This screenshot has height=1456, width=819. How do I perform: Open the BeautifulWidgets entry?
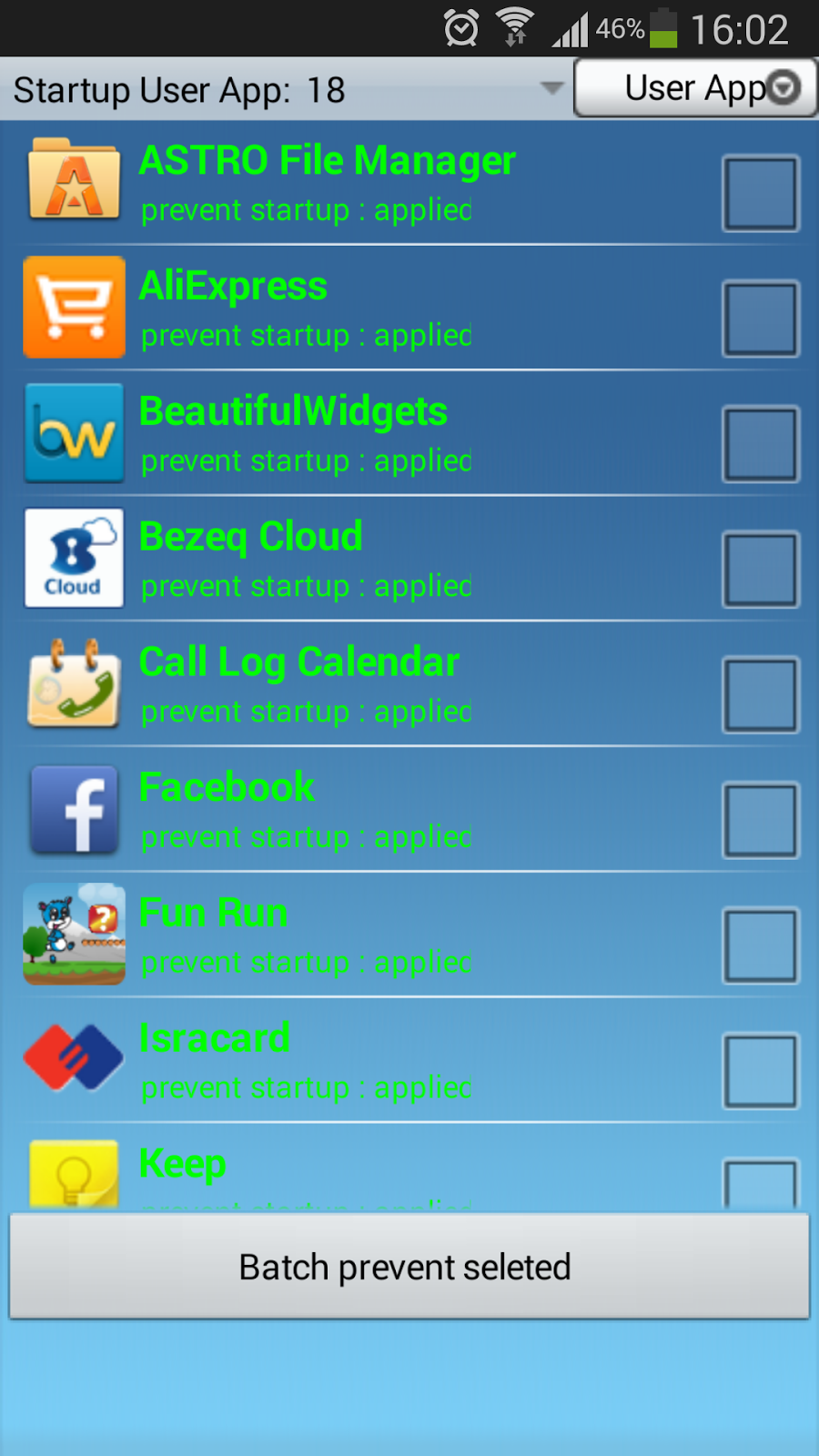coord(364,433)
